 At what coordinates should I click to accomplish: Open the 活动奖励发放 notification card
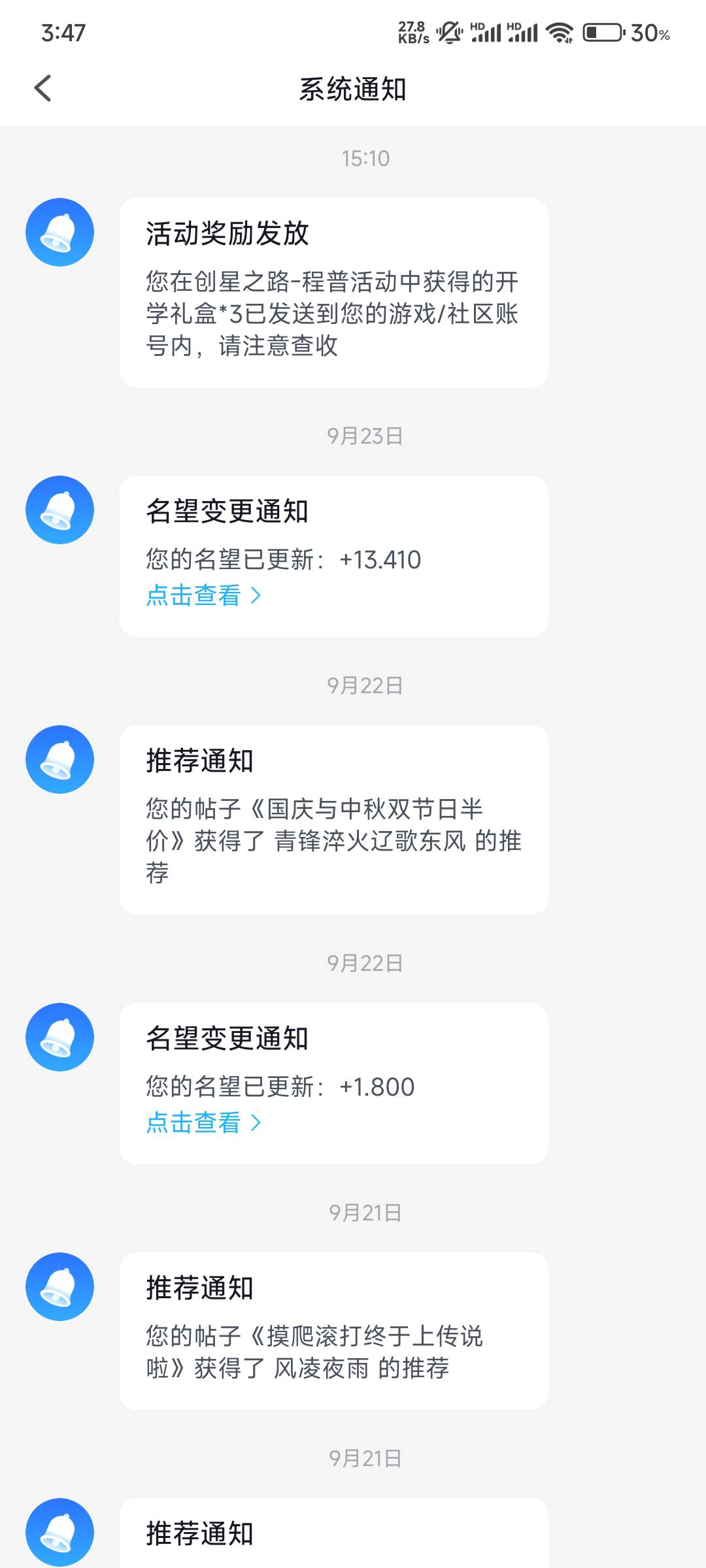click(x=333, y=293)
